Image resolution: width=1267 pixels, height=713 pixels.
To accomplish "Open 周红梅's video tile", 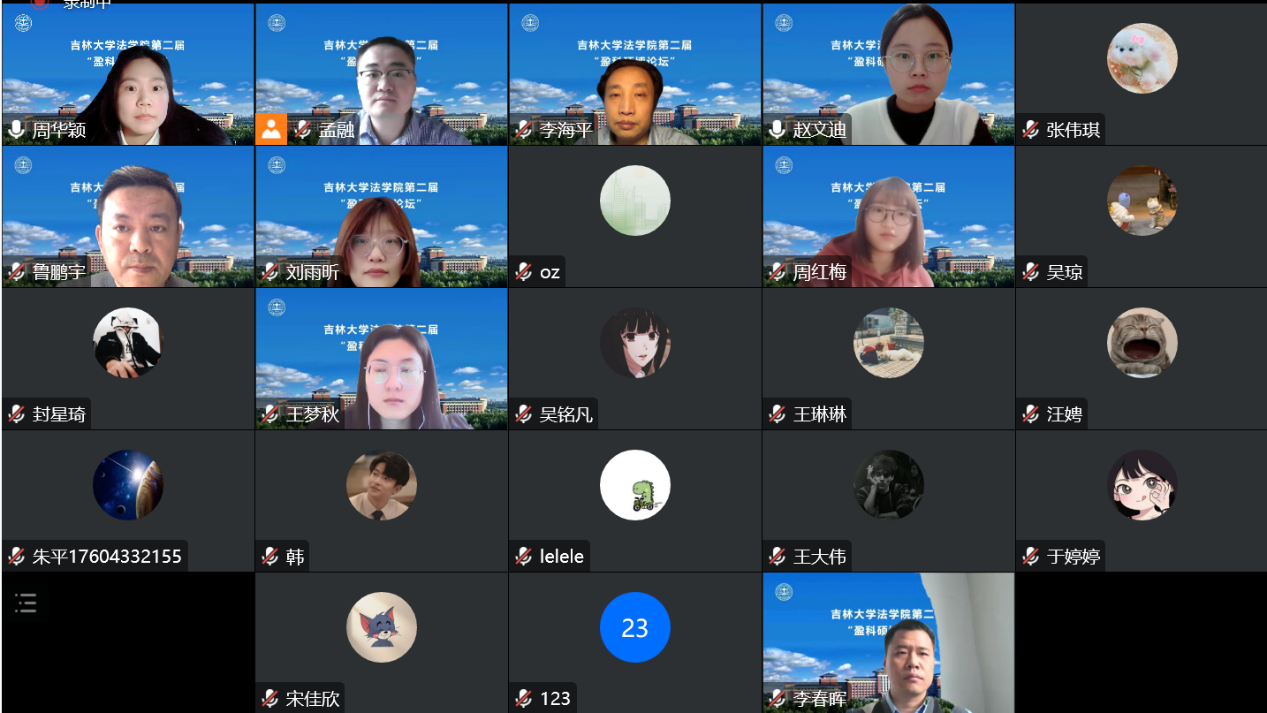I will coord(888,217).
